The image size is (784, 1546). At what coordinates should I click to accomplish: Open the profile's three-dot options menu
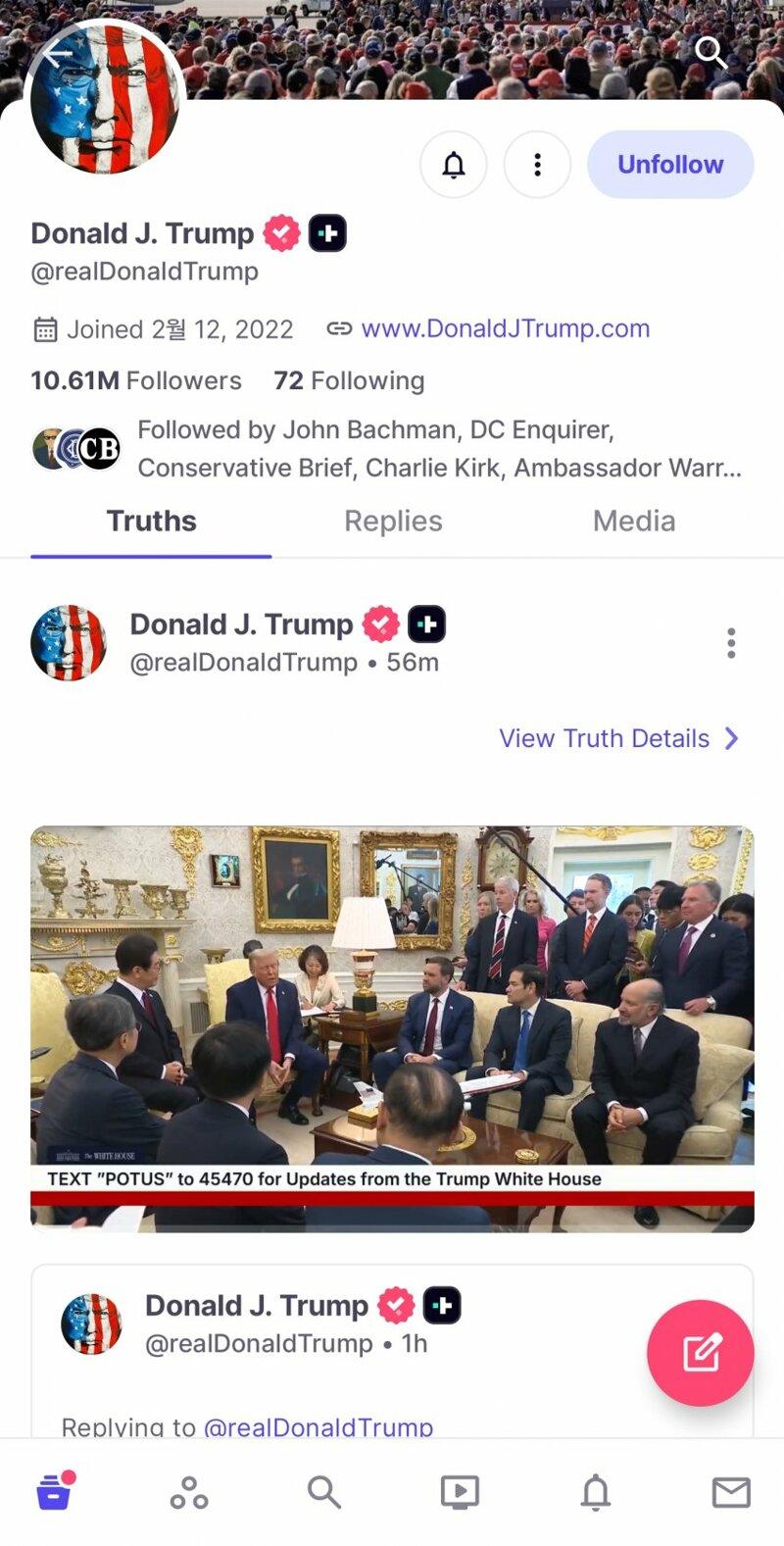tap(537, 165)
